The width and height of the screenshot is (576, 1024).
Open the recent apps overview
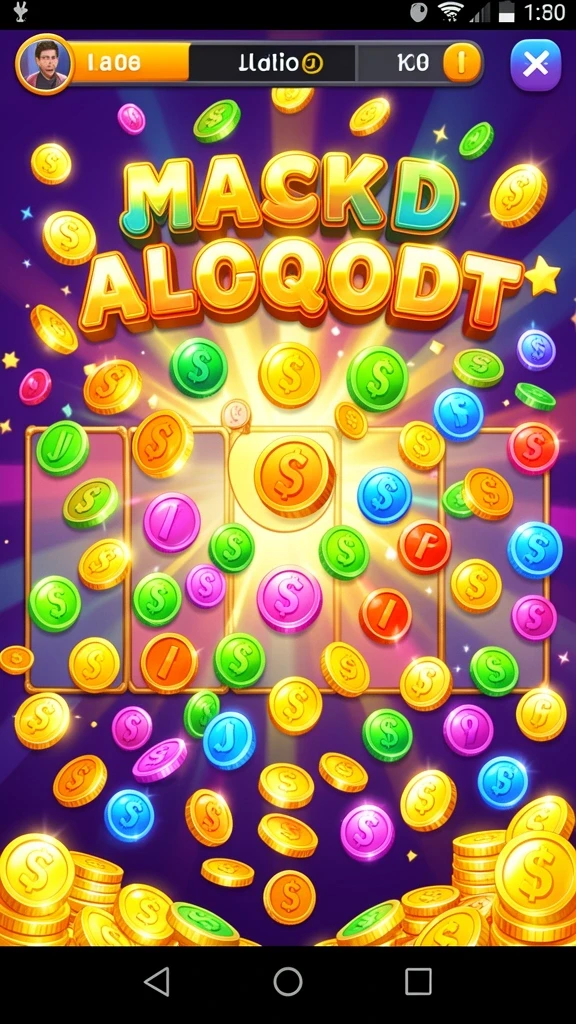click(418, 981)
